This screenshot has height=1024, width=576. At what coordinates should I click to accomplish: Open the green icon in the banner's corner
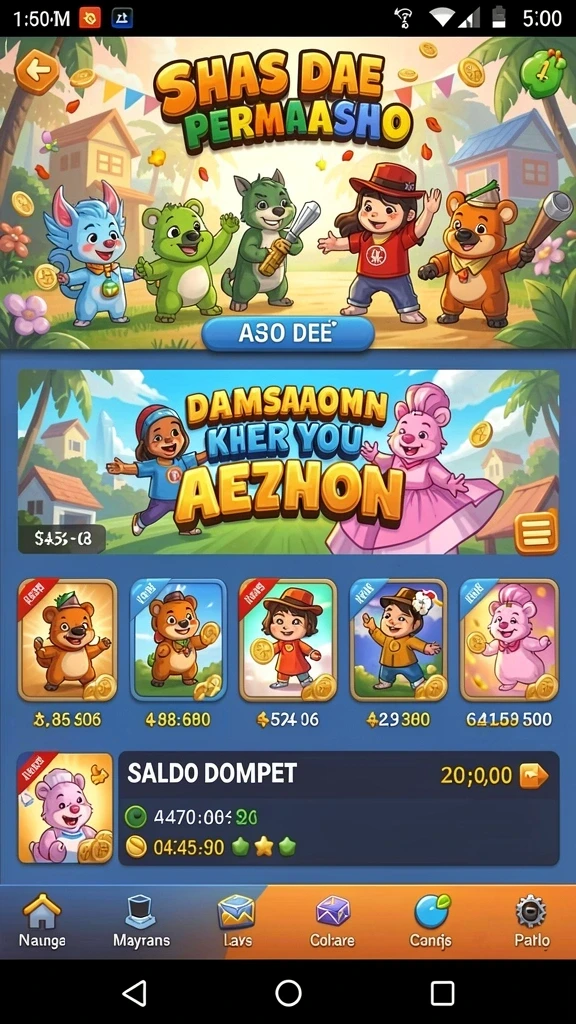(x=543, y=74)
